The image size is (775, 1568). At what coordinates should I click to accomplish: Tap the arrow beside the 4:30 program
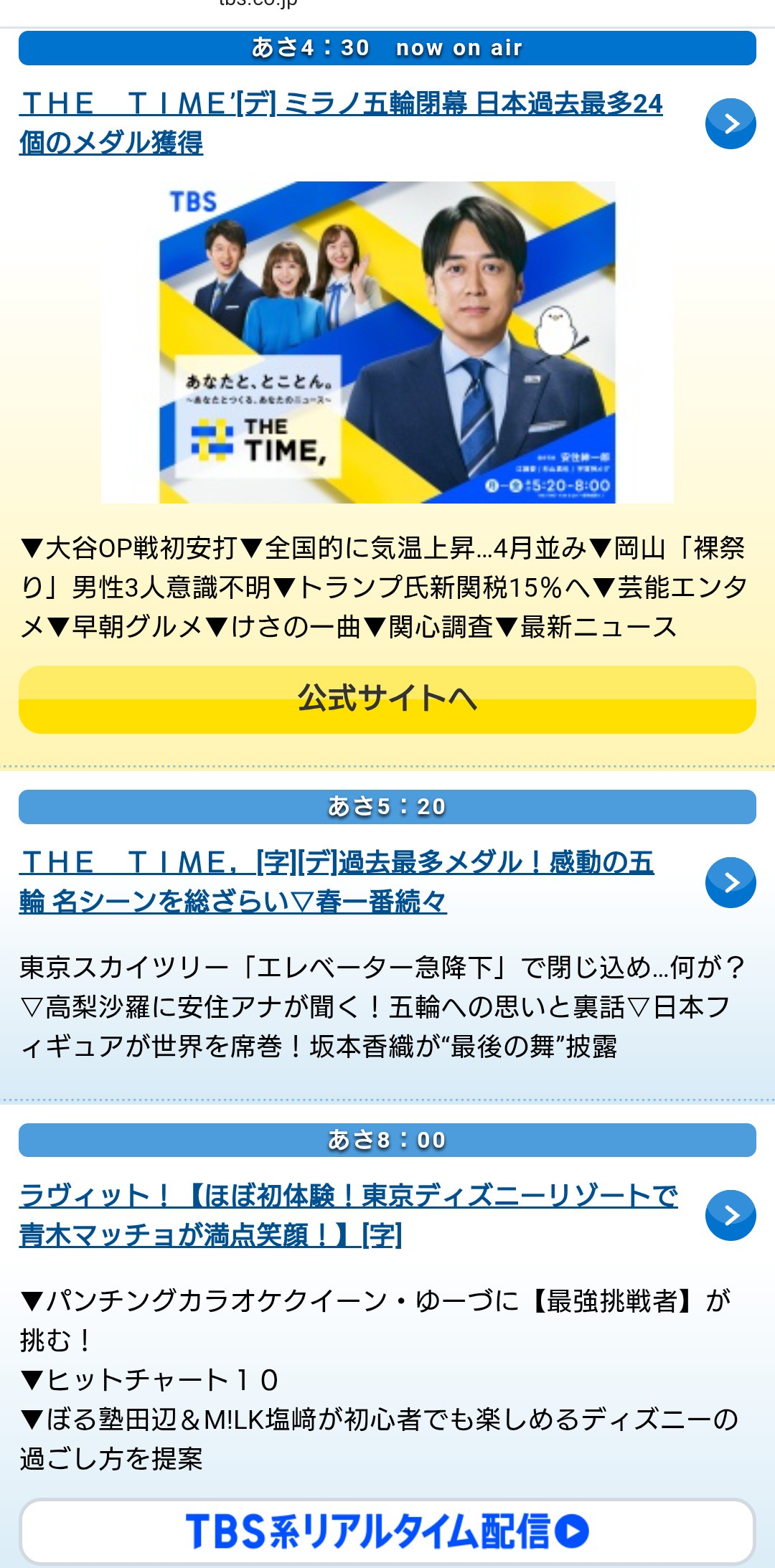tap(730, 123)
